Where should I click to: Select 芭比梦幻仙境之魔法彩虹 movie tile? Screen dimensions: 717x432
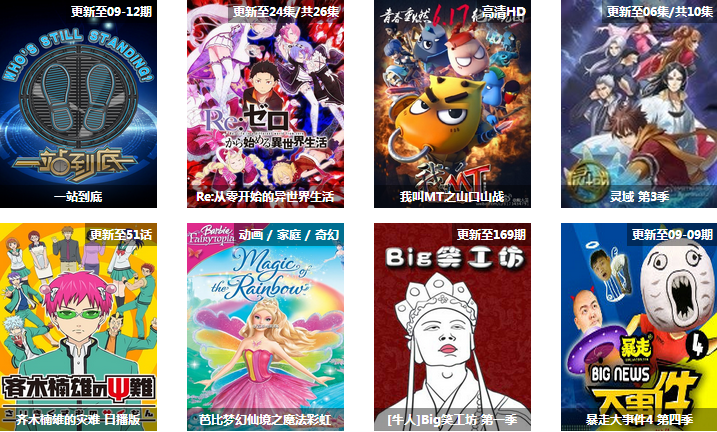click(x=265, y=325)
